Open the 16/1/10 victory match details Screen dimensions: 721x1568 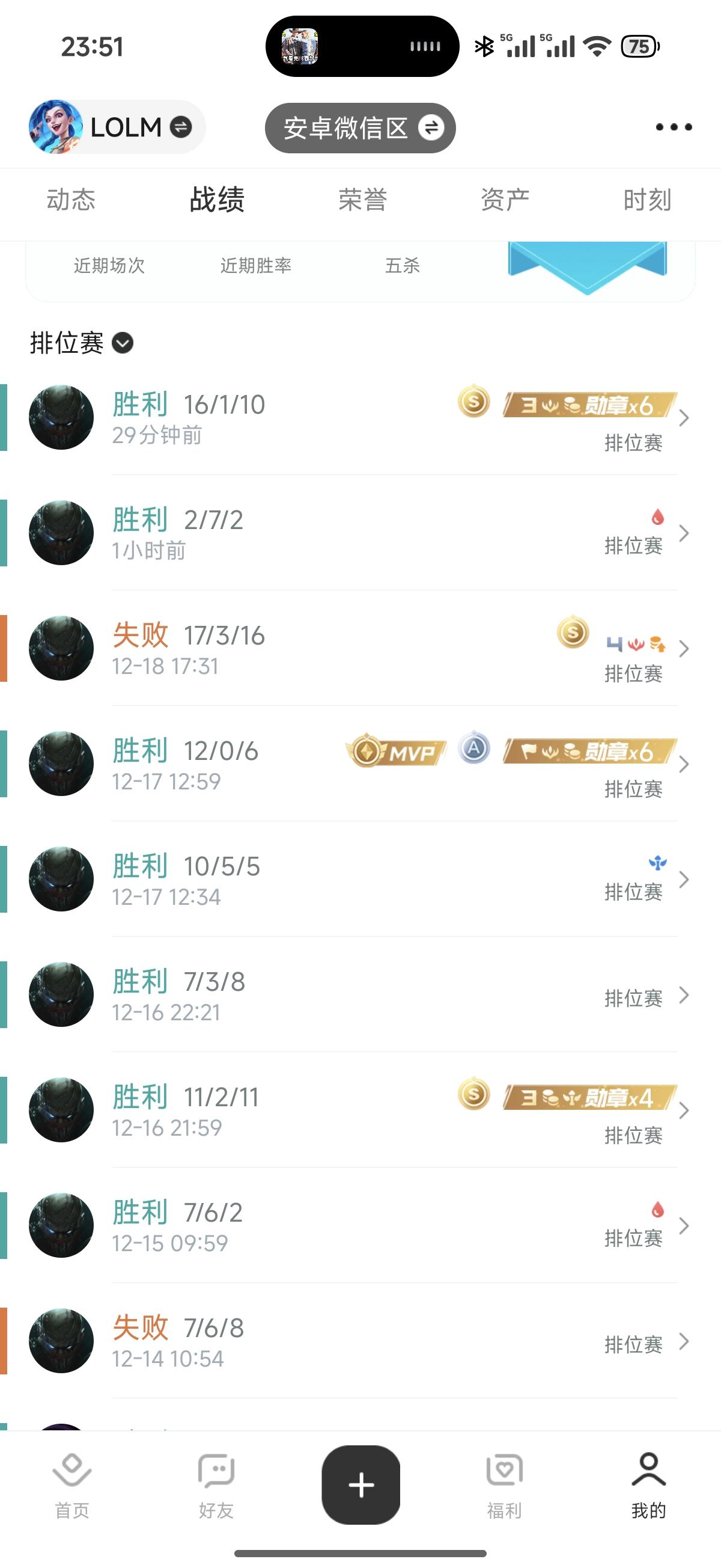pos(360,418)
